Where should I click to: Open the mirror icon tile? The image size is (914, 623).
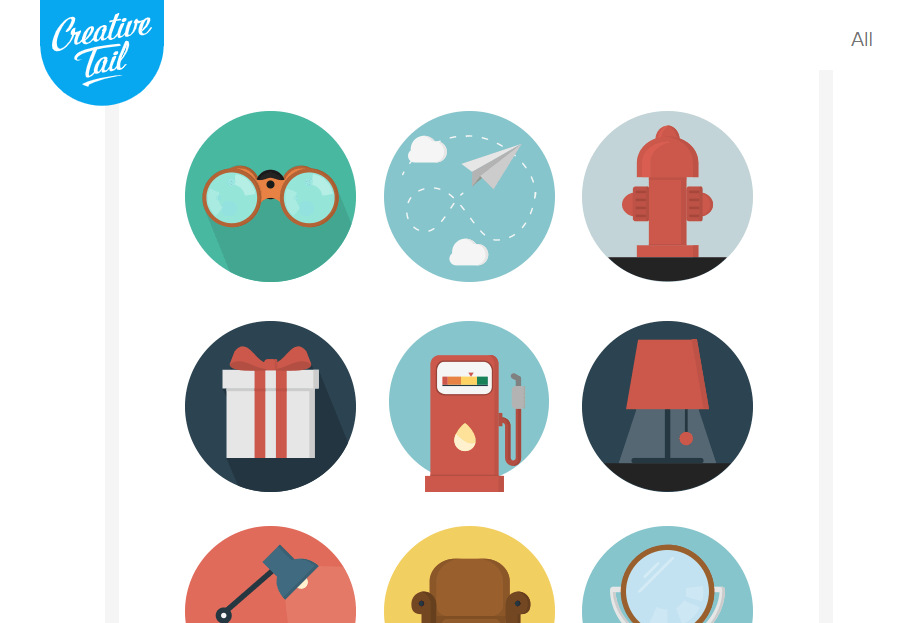[667, 580]
